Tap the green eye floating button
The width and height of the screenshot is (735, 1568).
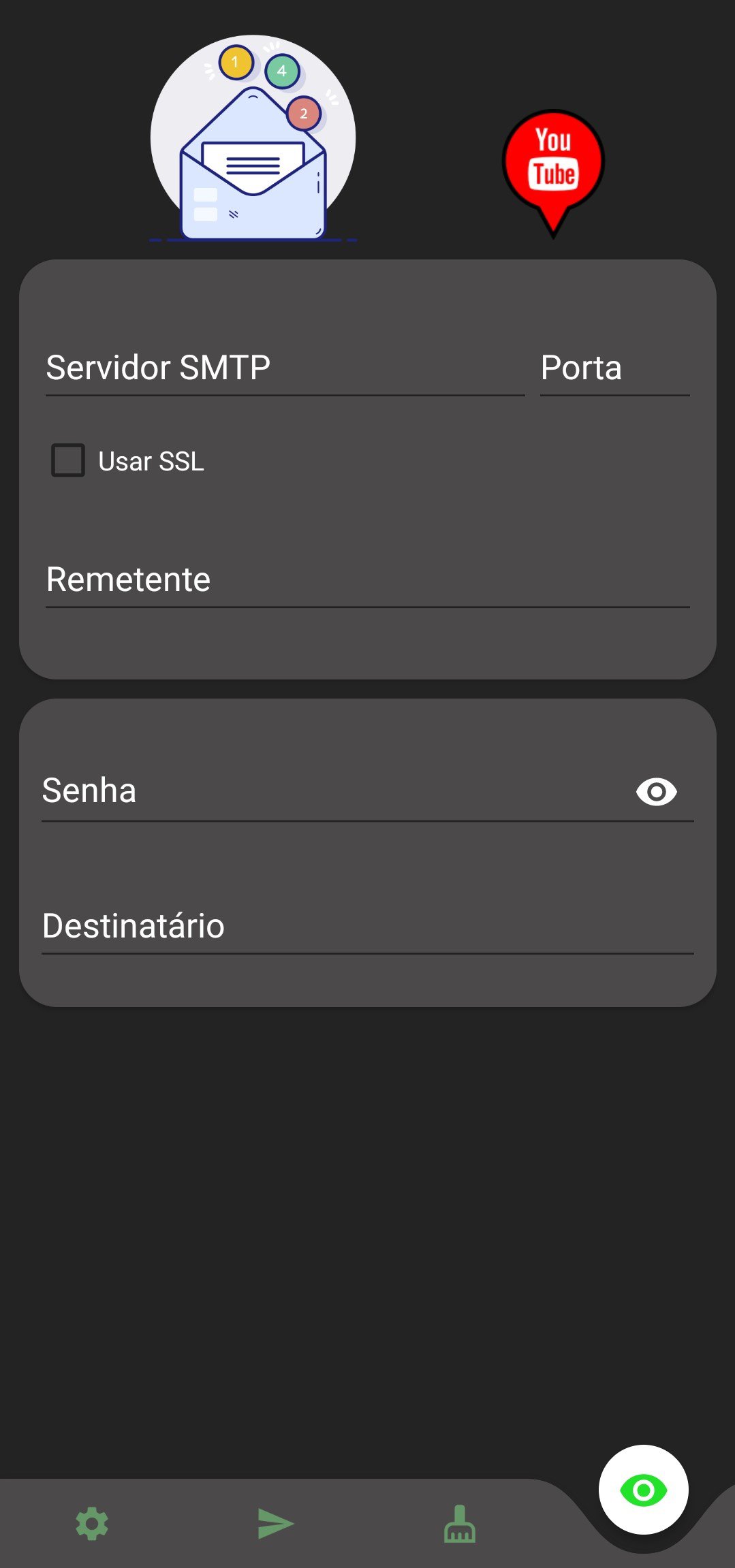[x=644, y=1490]
